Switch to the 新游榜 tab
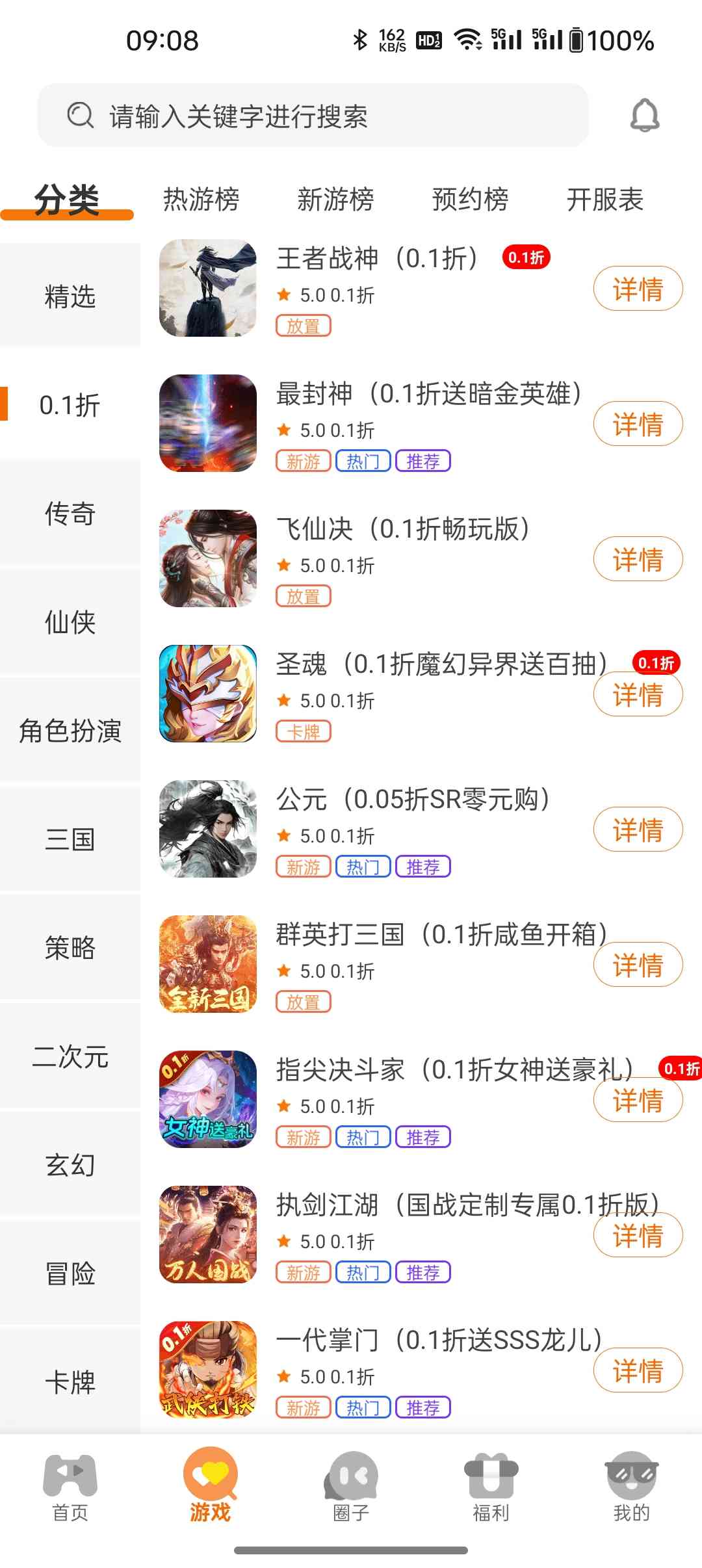Viewport: 702px width, 1568px height. [335, 199]
